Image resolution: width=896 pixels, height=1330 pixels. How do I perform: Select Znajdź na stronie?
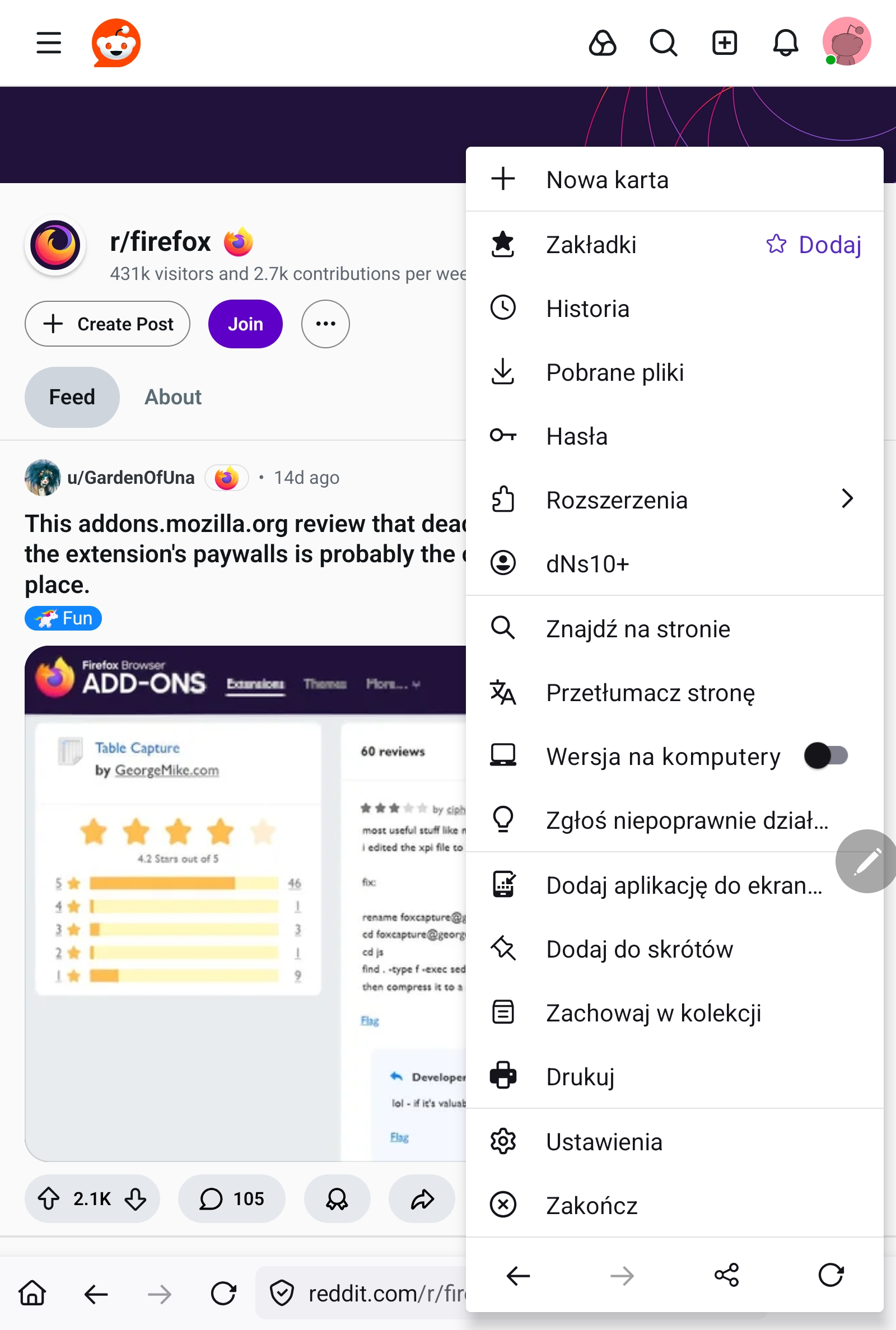click(637, 629)
